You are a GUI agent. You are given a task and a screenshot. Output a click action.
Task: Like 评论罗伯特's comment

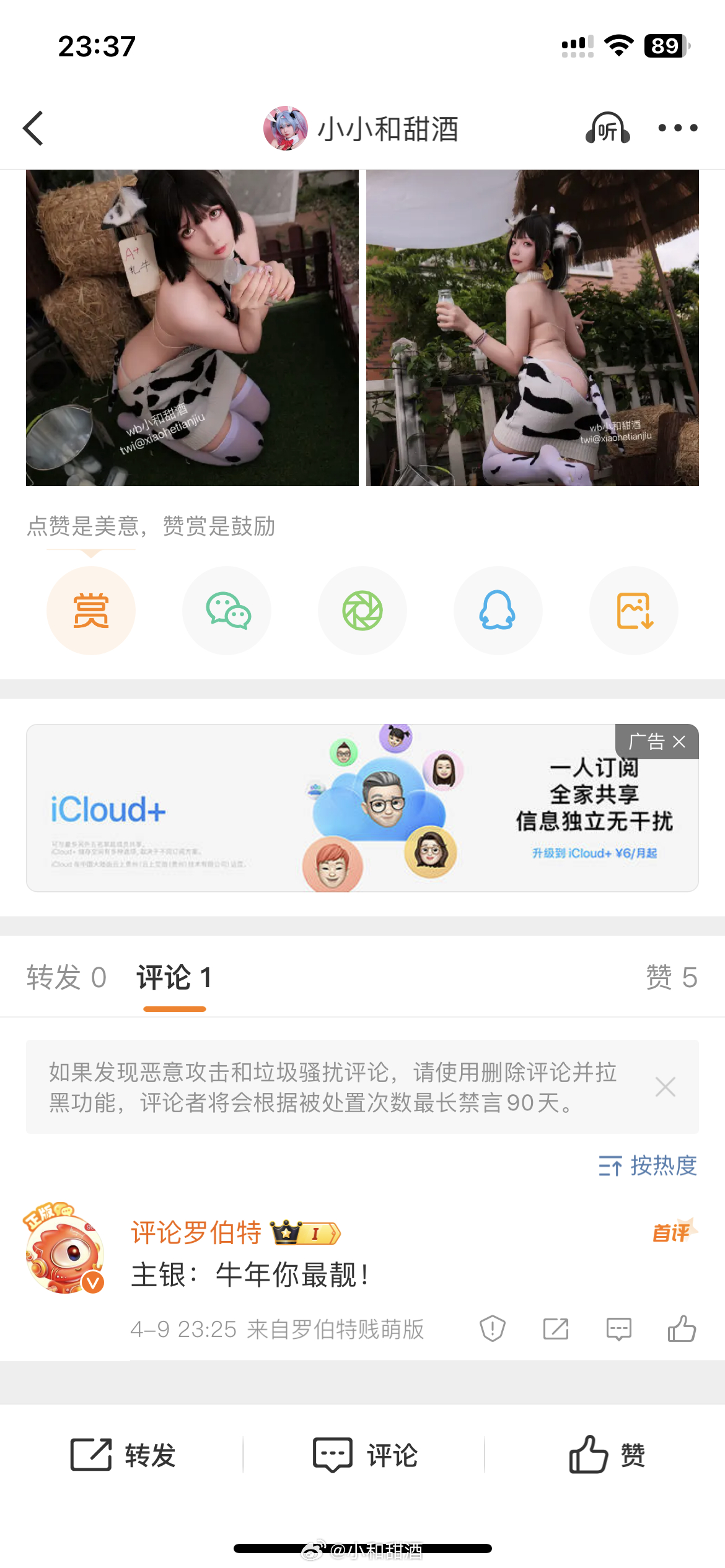coord(682,1329)
